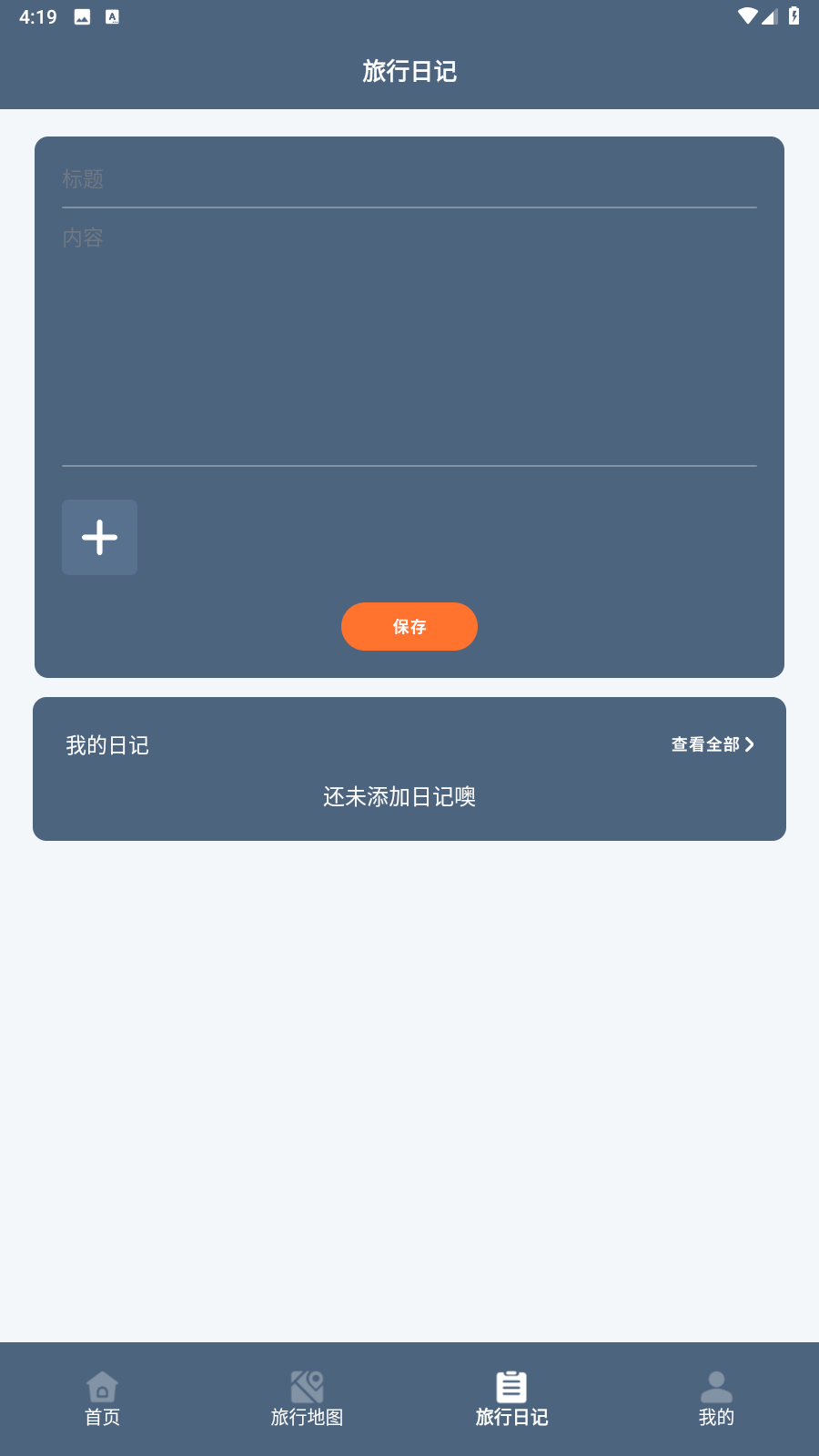Open the 我的 tab

click(x=716, y=1399)
